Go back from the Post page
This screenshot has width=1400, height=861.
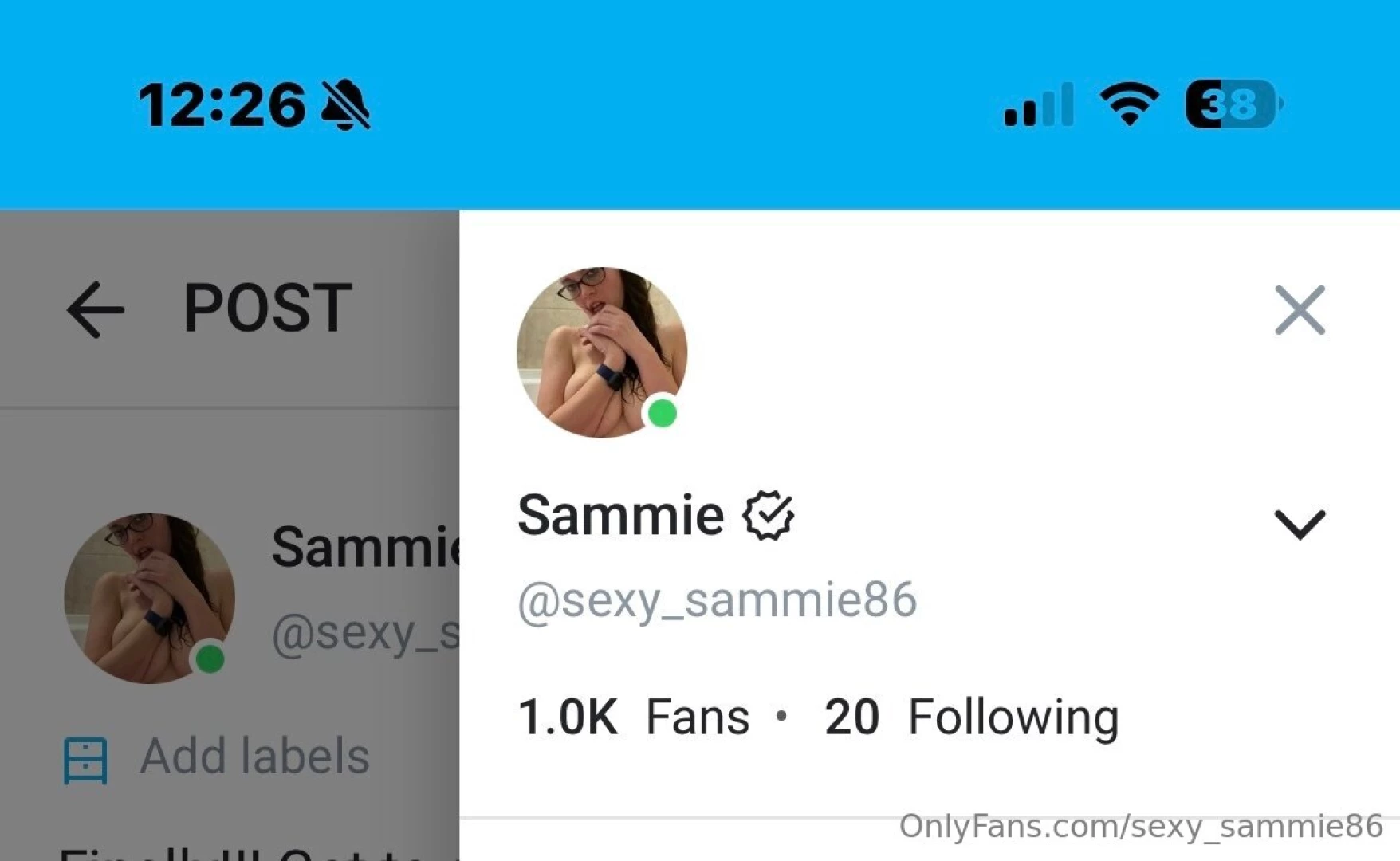(x=96, y=309)
